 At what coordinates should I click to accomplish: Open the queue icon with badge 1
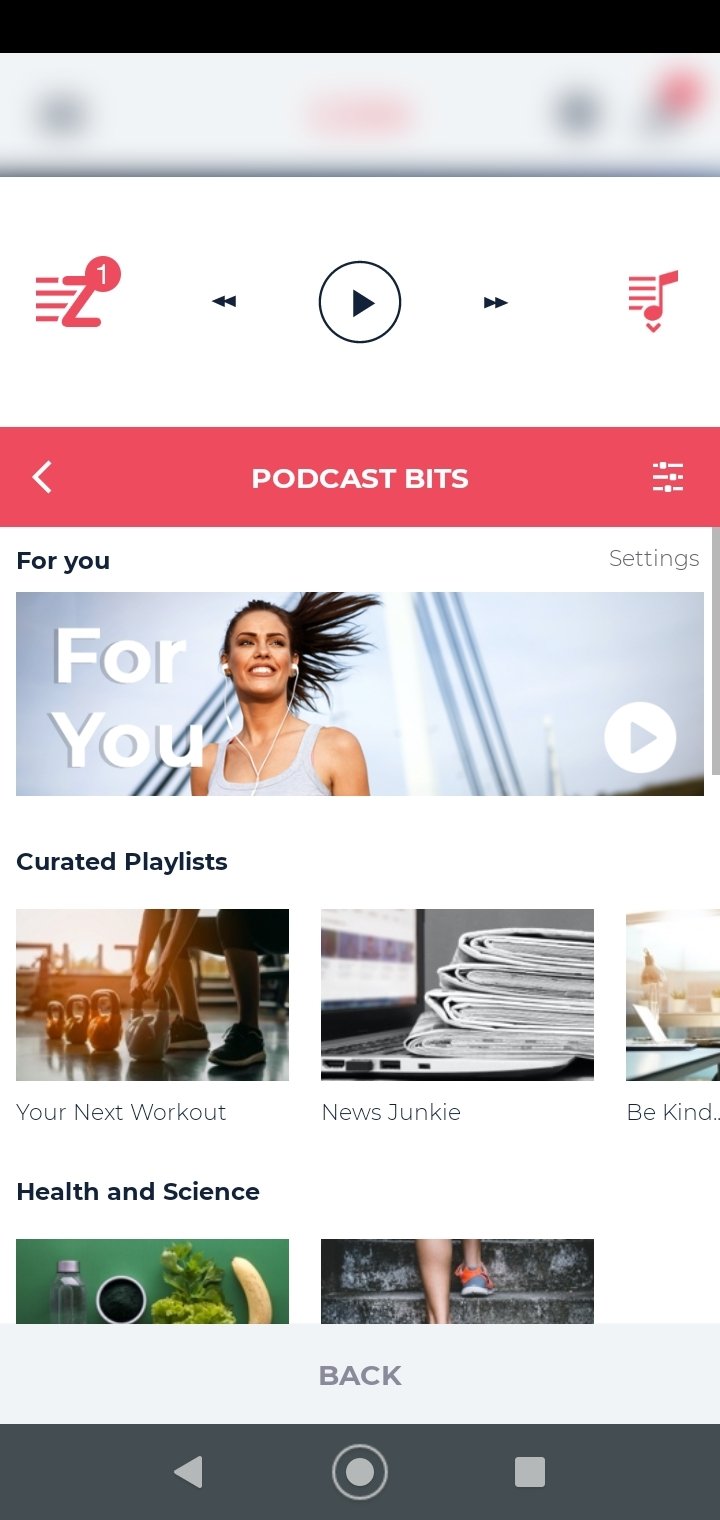click(77, 294)
